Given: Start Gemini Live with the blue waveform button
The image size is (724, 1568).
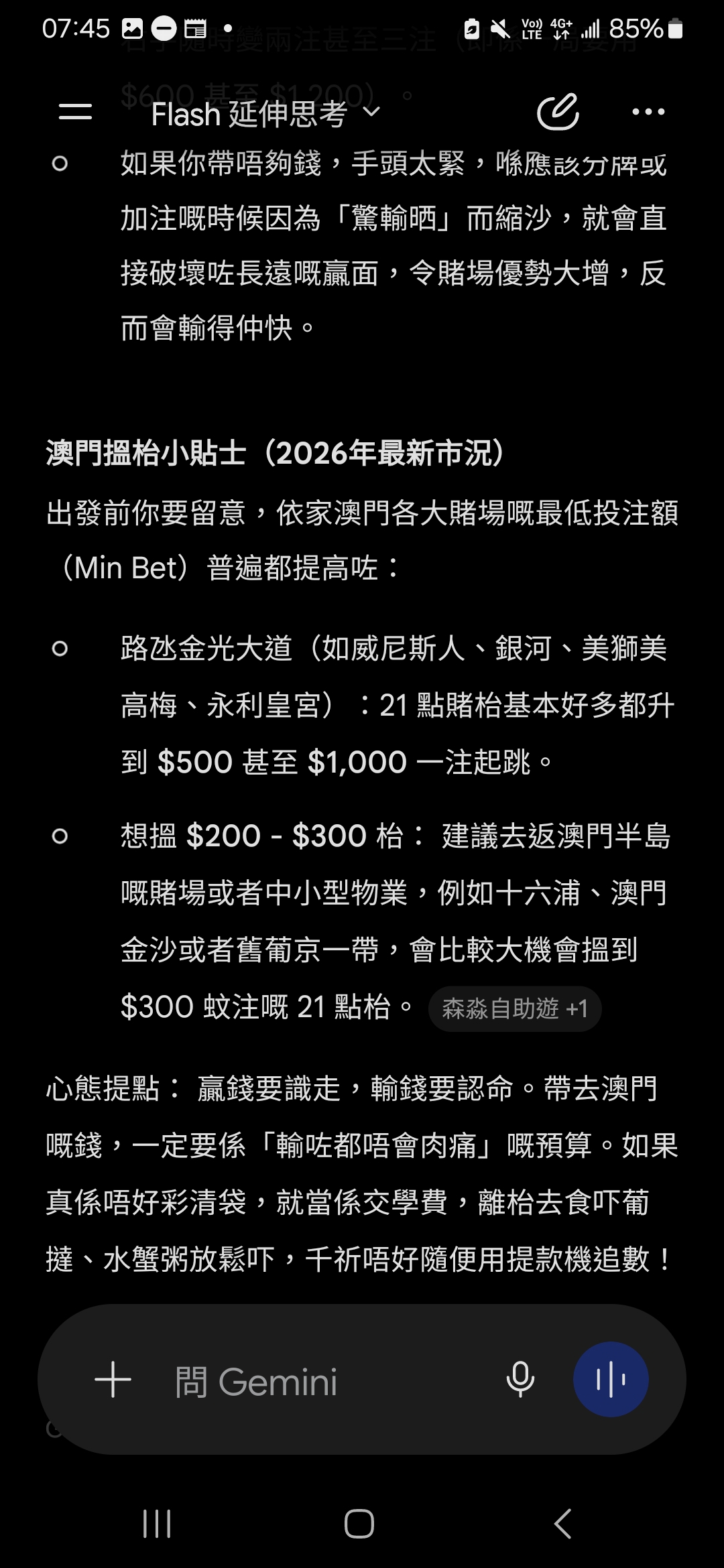Looking at the screenshot, I should click(x=611, y=1379).
